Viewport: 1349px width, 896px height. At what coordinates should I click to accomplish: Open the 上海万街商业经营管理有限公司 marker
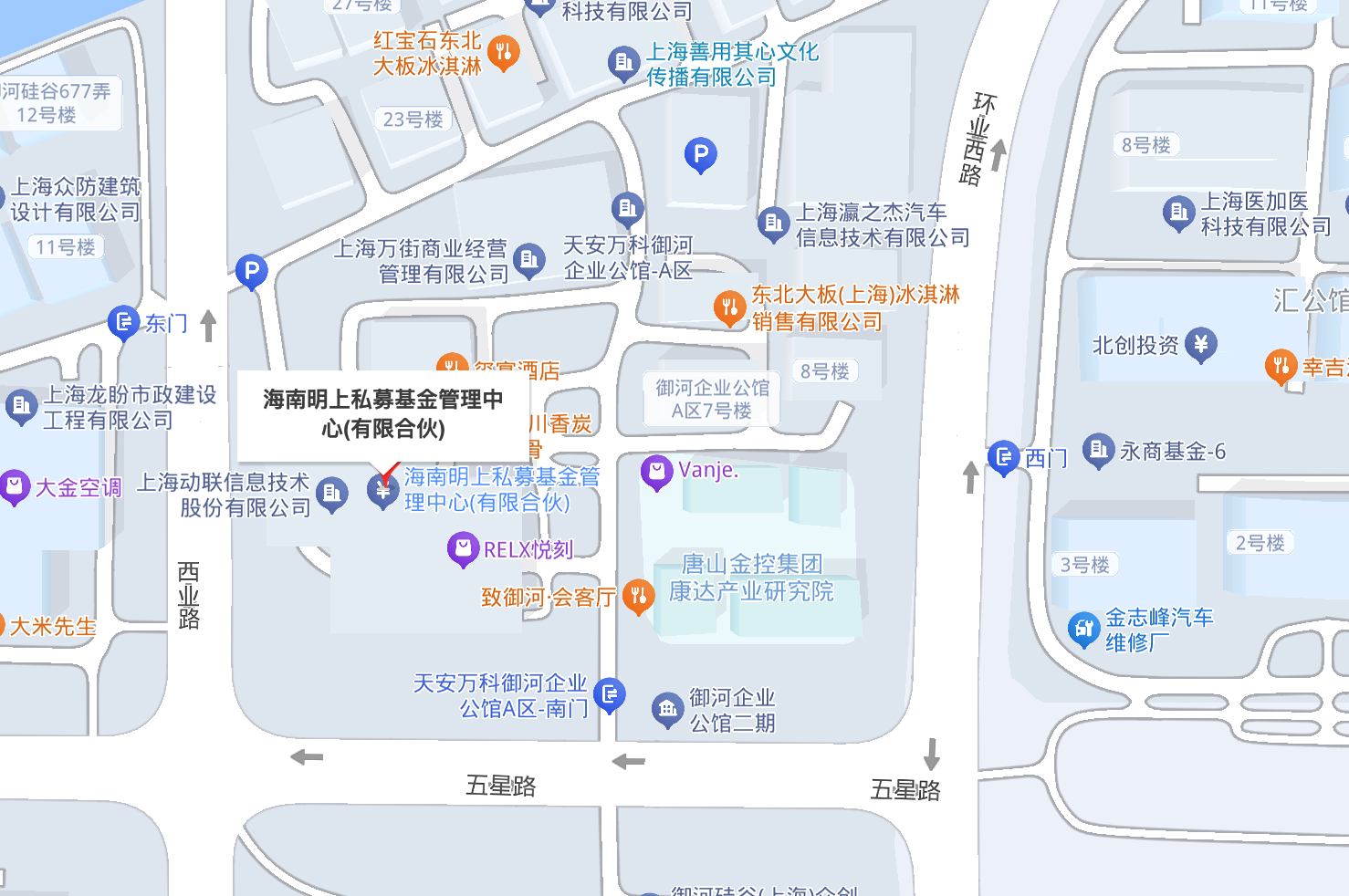point(528,260)
